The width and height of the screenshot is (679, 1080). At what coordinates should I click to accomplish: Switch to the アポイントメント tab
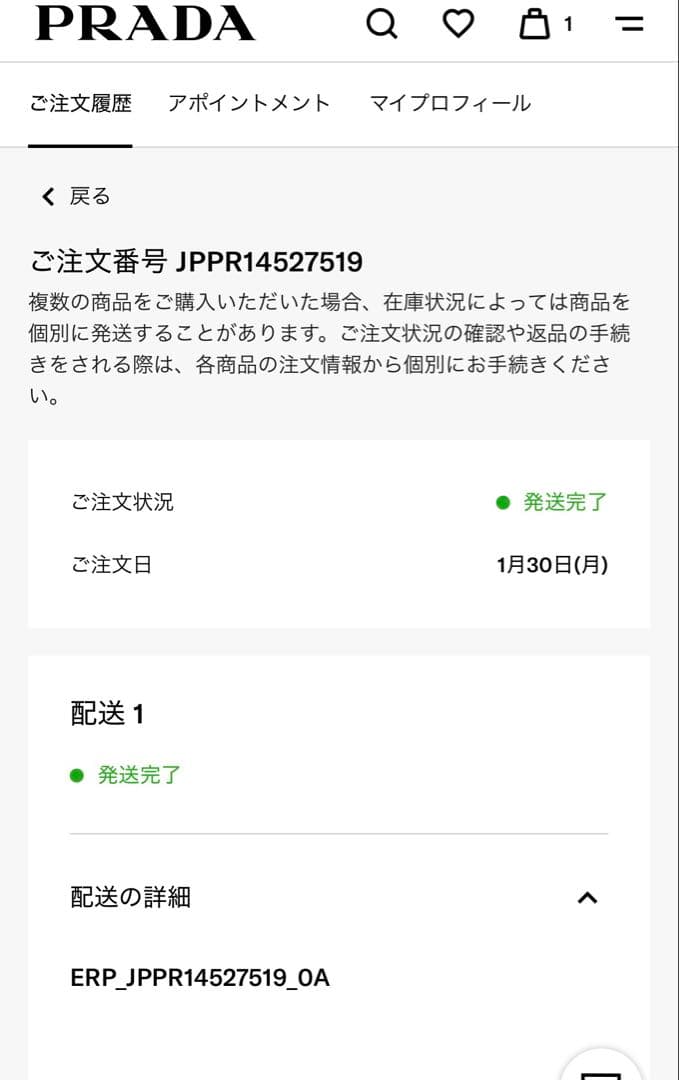[x=249, y=103]
